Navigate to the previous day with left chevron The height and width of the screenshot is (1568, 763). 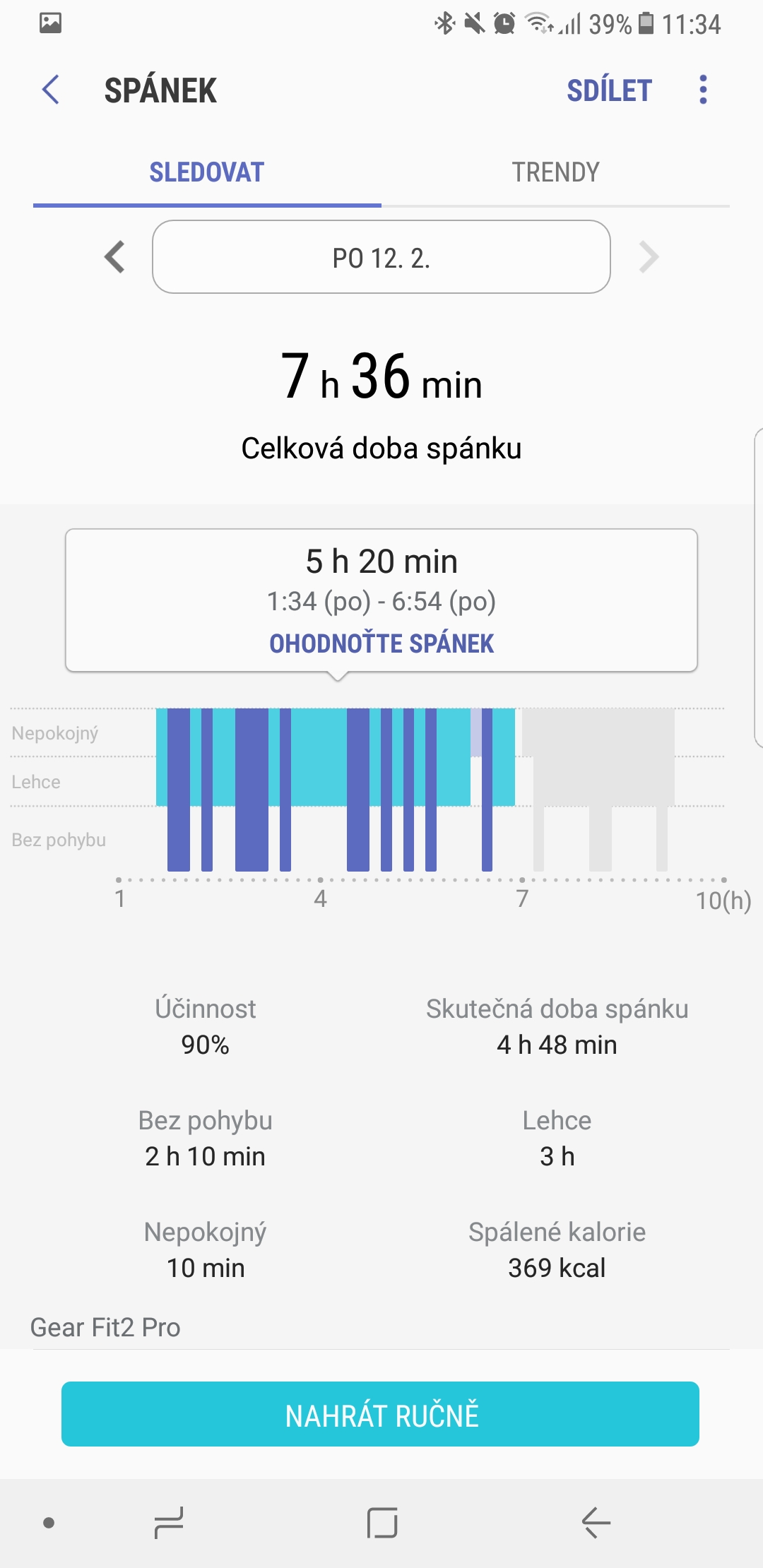tap(115, 258)
